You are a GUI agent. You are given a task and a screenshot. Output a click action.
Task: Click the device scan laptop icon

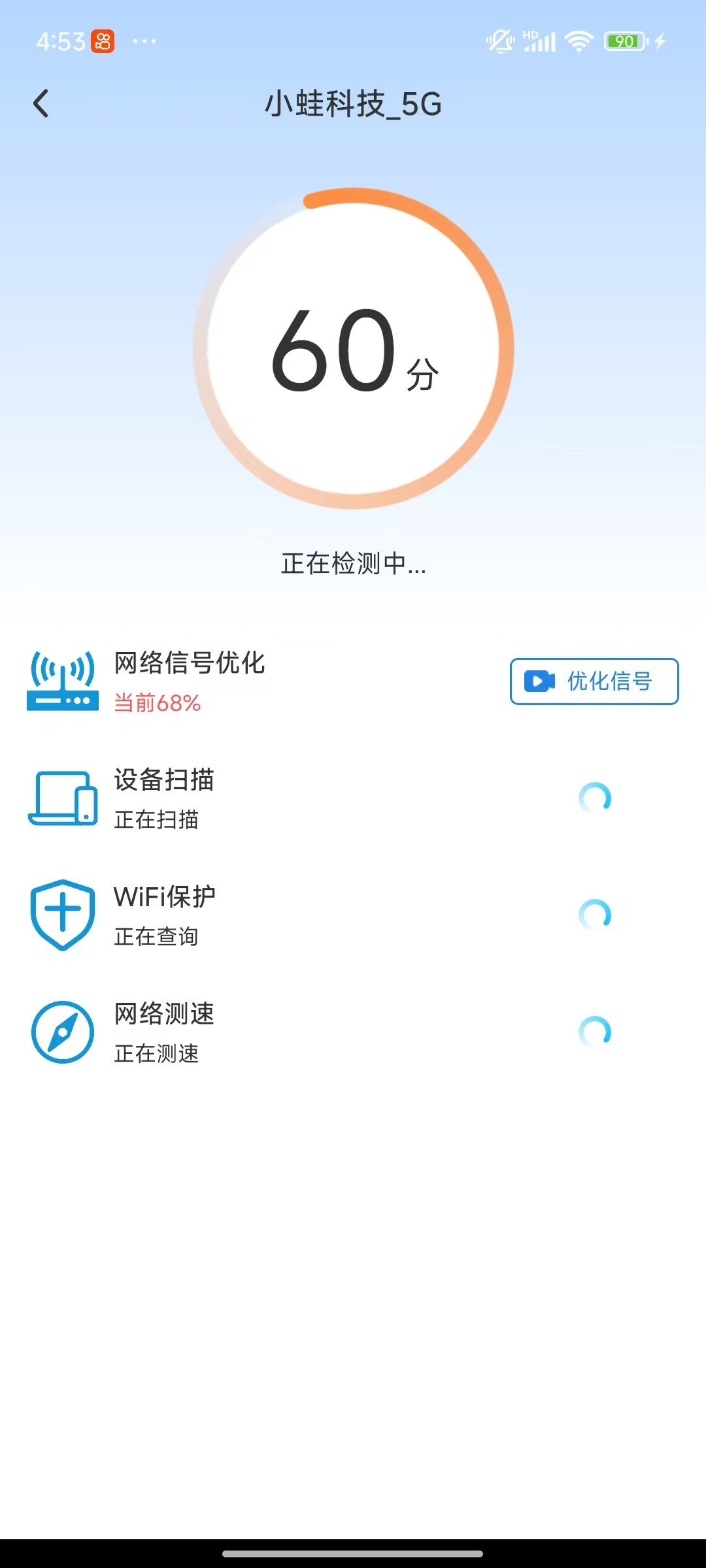62,797
